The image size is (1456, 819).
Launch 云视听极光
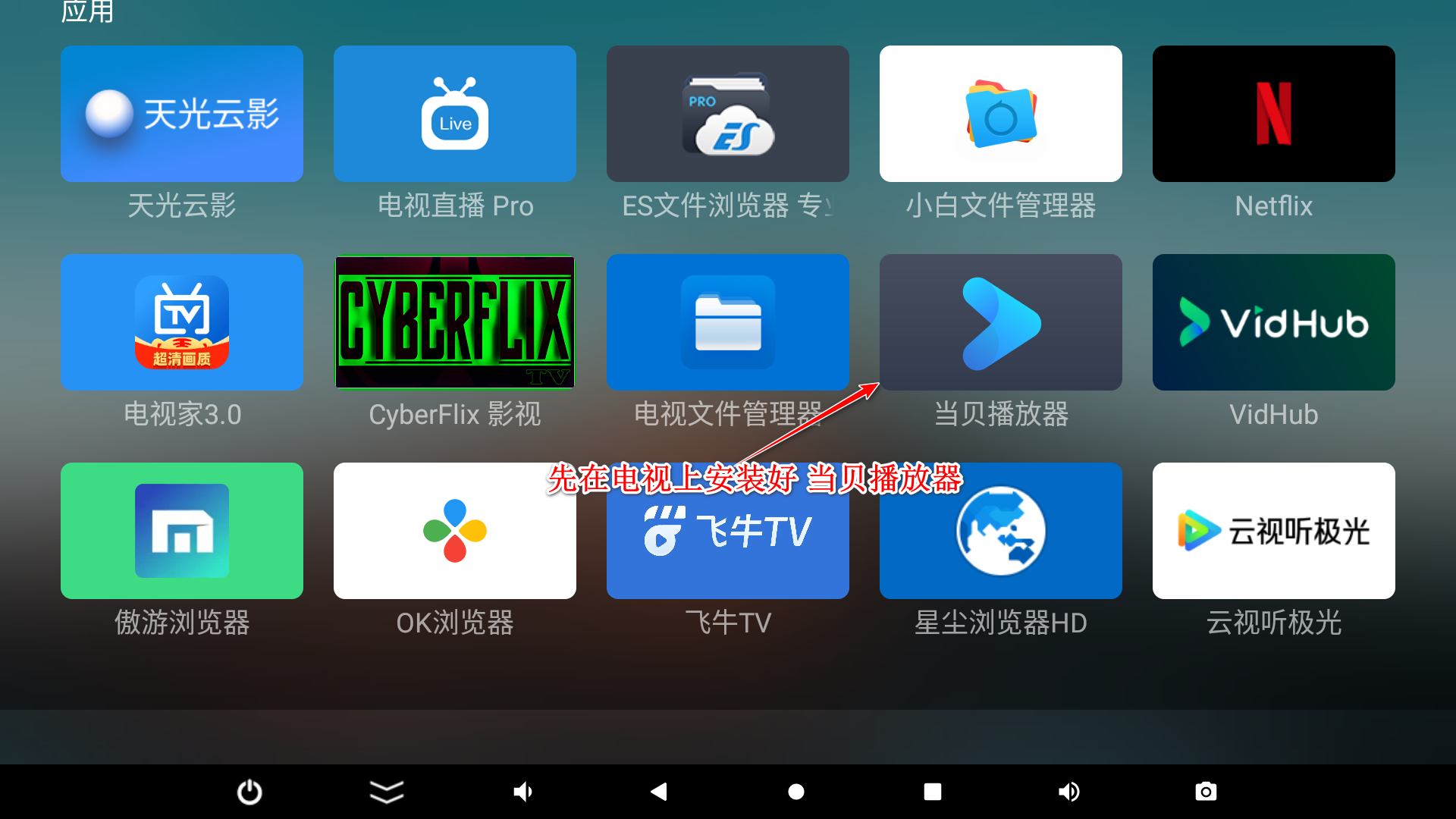coord(1274,531)
